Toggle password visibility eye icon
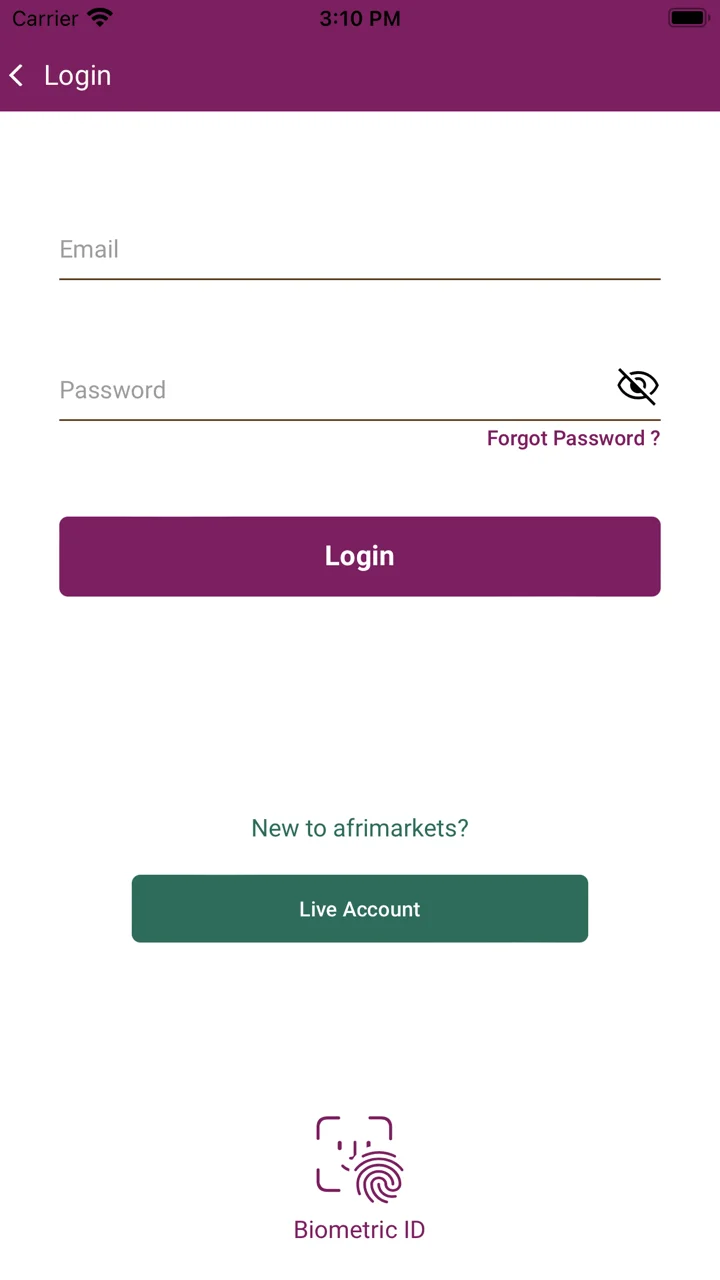 (x=637, y=386)
